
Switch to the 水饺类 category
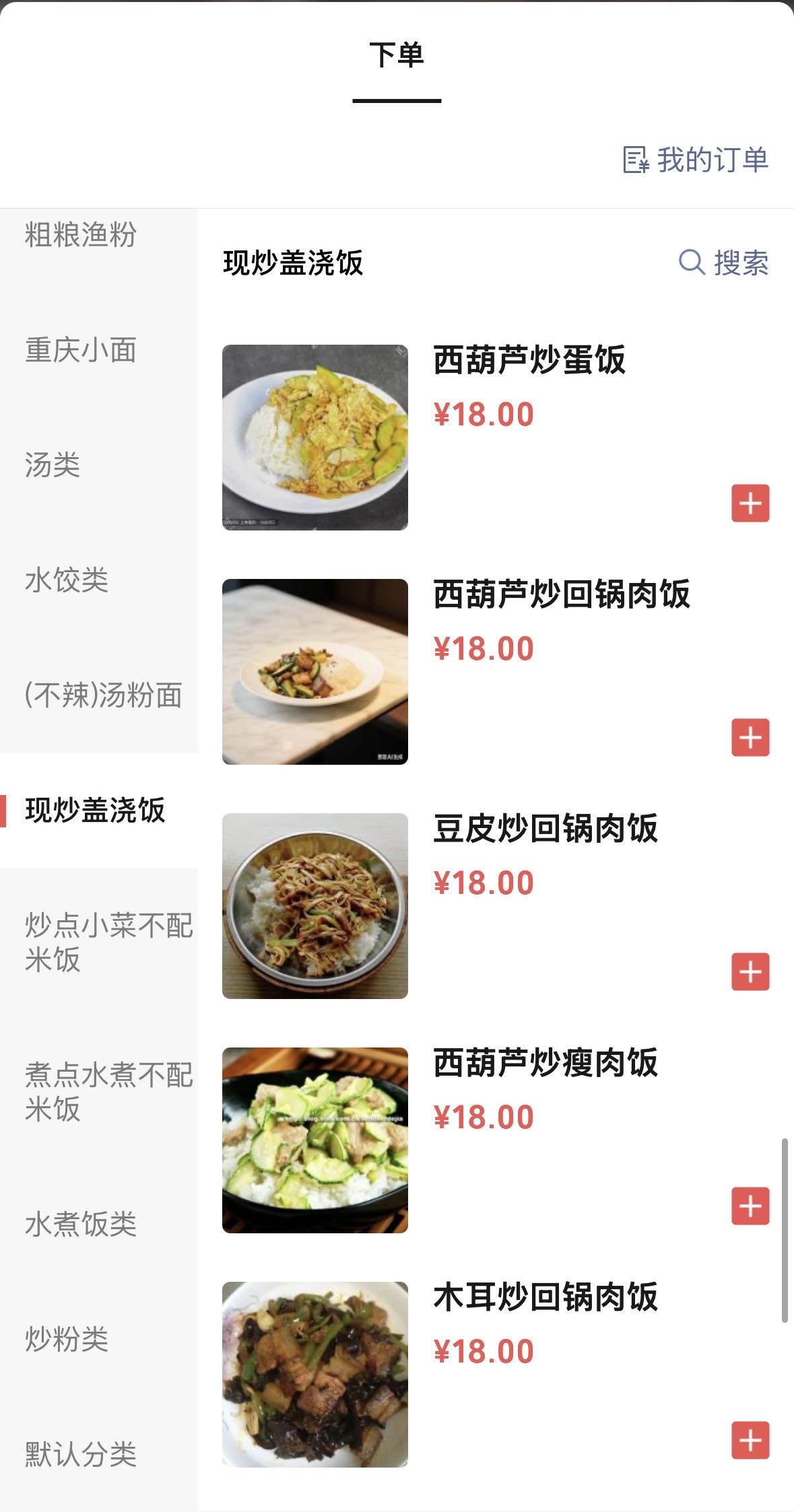point(67,580)
